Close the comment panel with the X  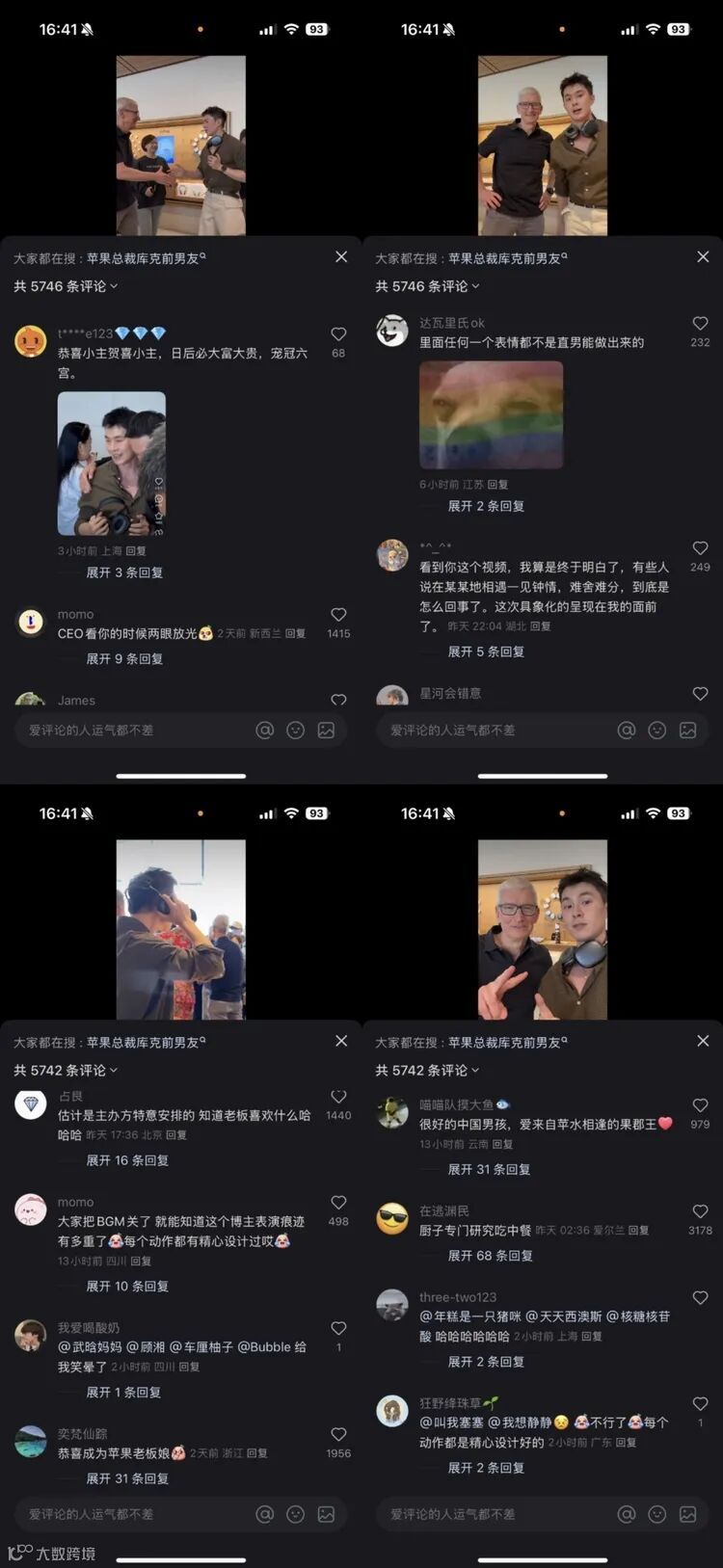click(x=340, y=256)
